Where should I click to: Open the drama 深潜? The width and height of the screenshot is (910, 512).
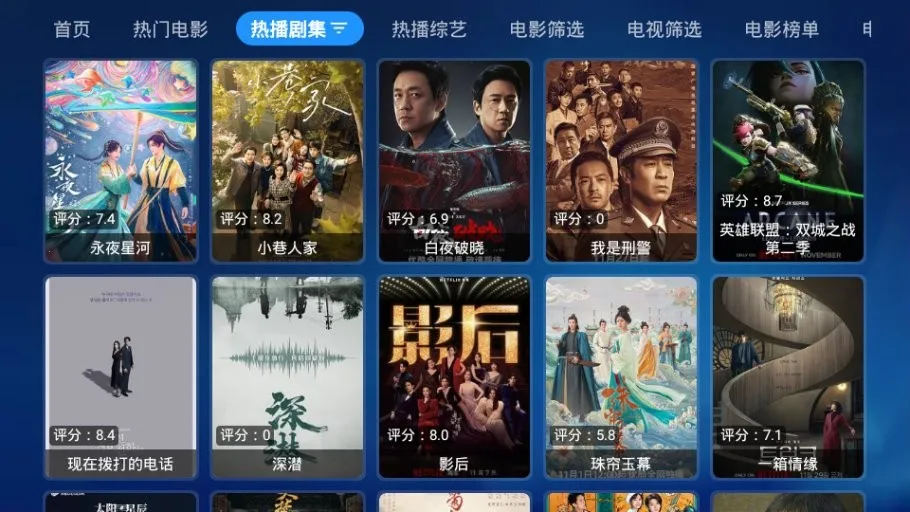[x=287, y=377]
